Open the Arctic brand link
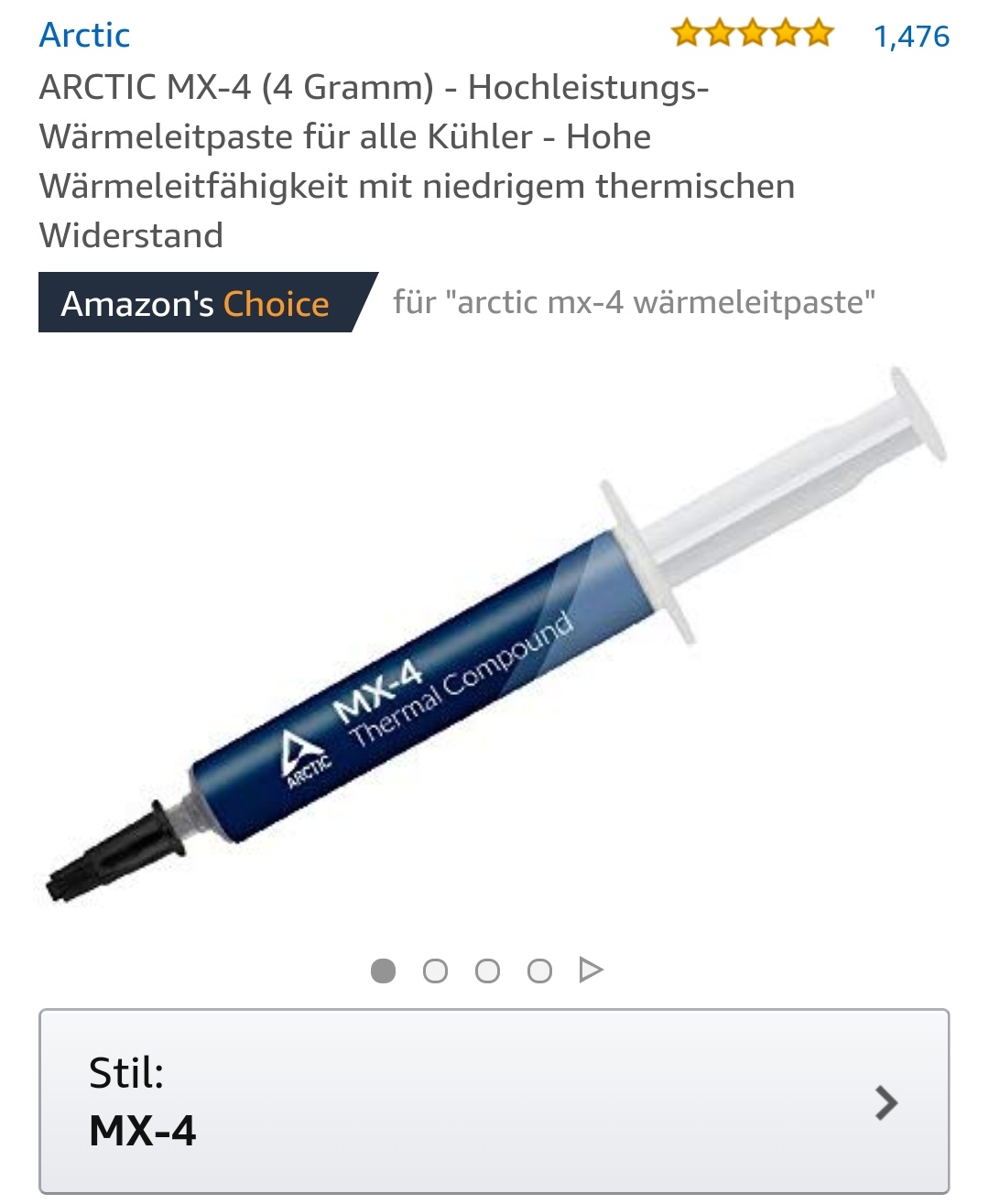The width and height of the screenshot is (989, 1204). pyautogui.click(x=84, y=35)
